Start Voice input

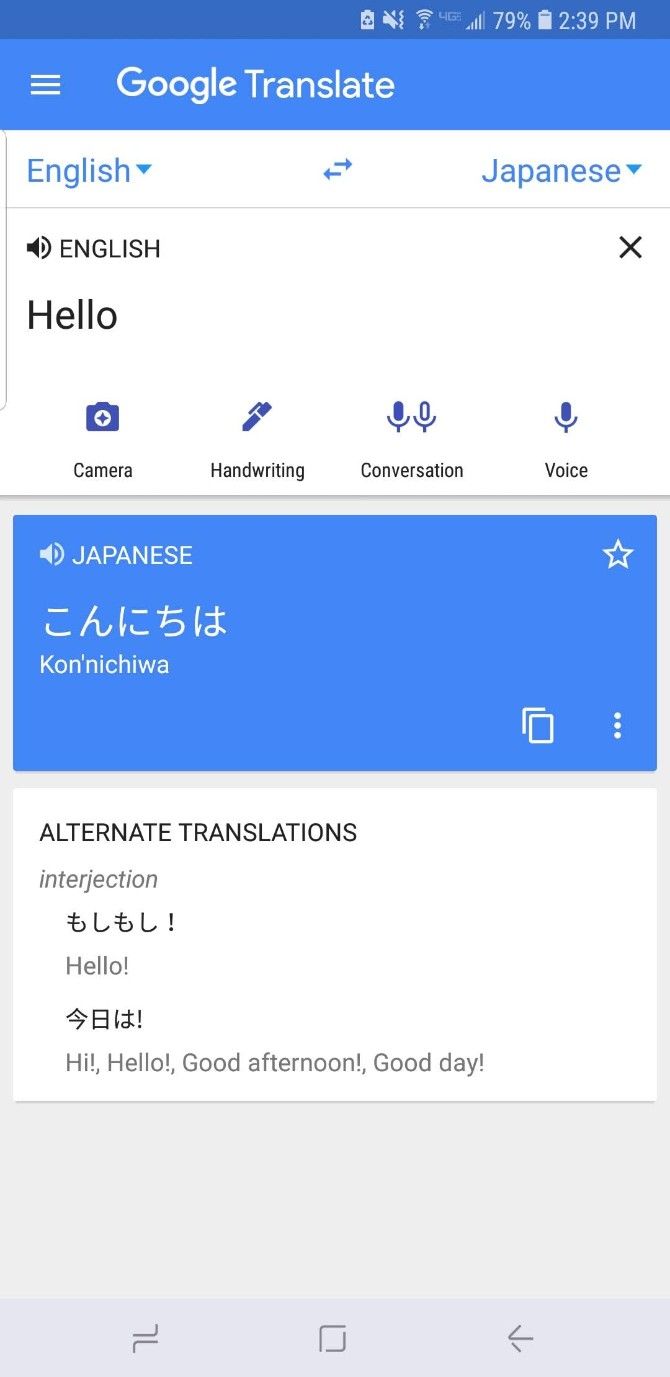pos(566,440)
